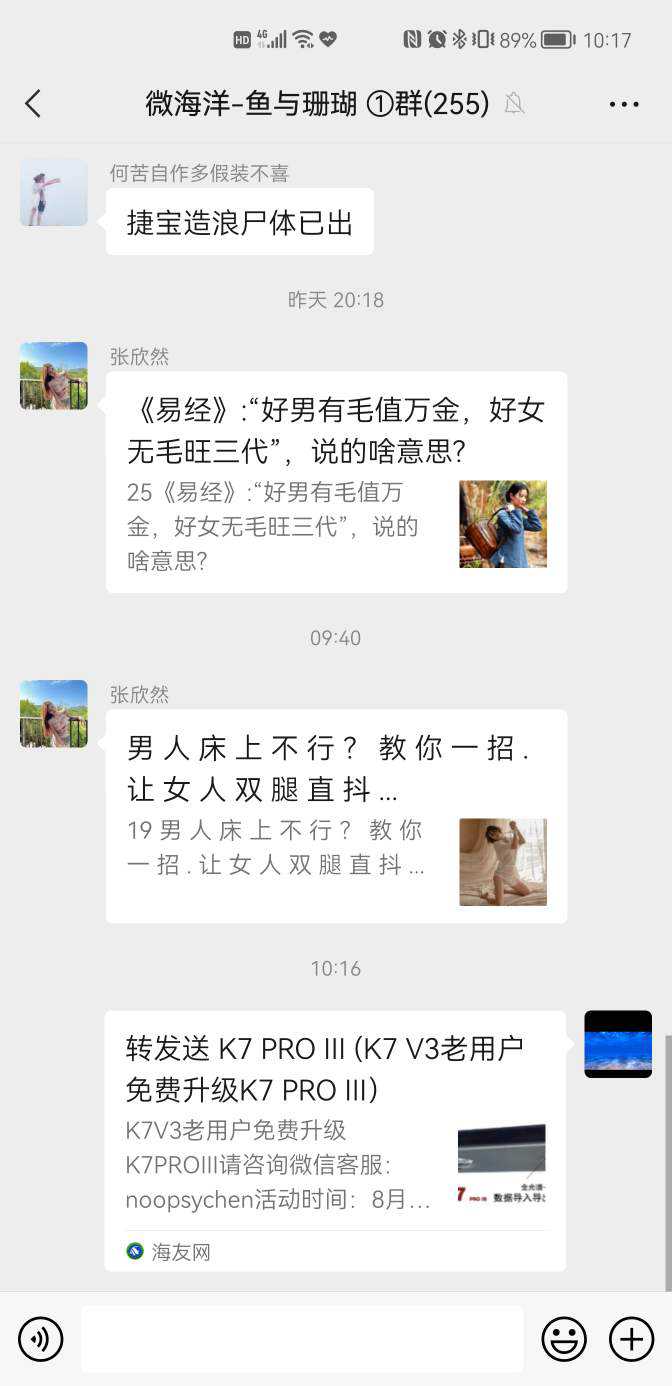This screenshot has width=672, height=1386.
Task: Open the chat options three-dot menu
Action: click(623, 104)
